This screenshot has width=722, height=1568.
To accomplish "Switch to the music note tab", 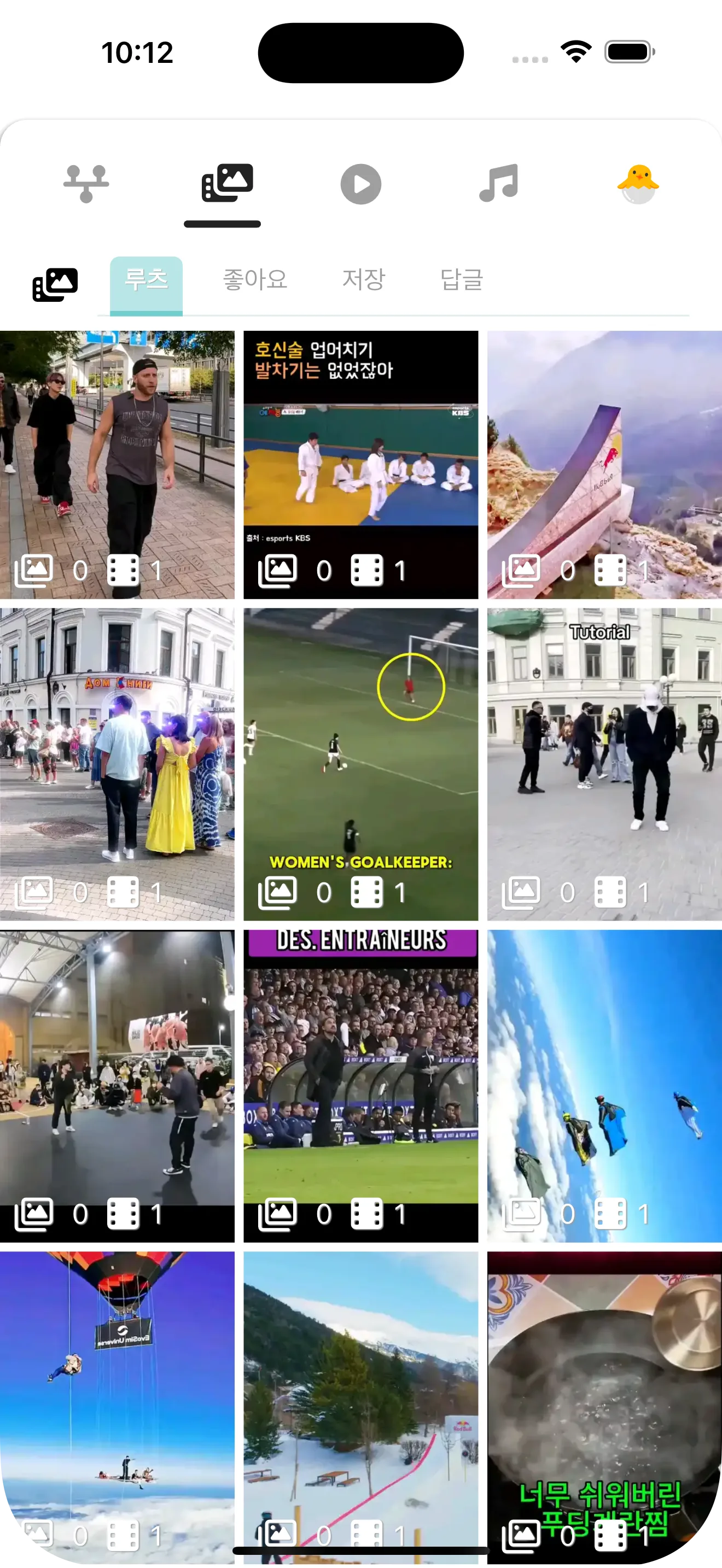I will [x=499, y=183].
